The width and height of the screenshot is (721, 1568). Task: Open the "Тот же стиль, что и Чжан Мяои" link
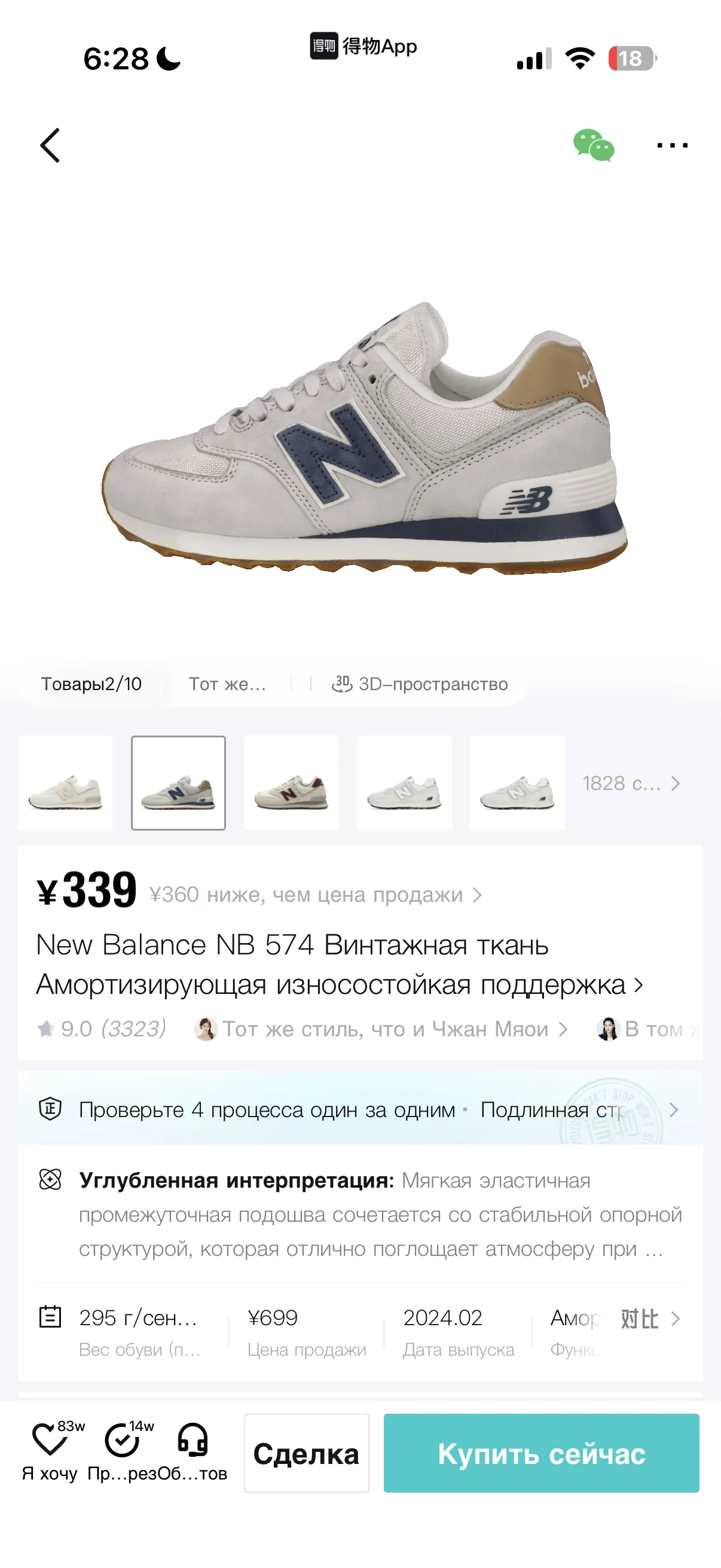(383, 1029)
